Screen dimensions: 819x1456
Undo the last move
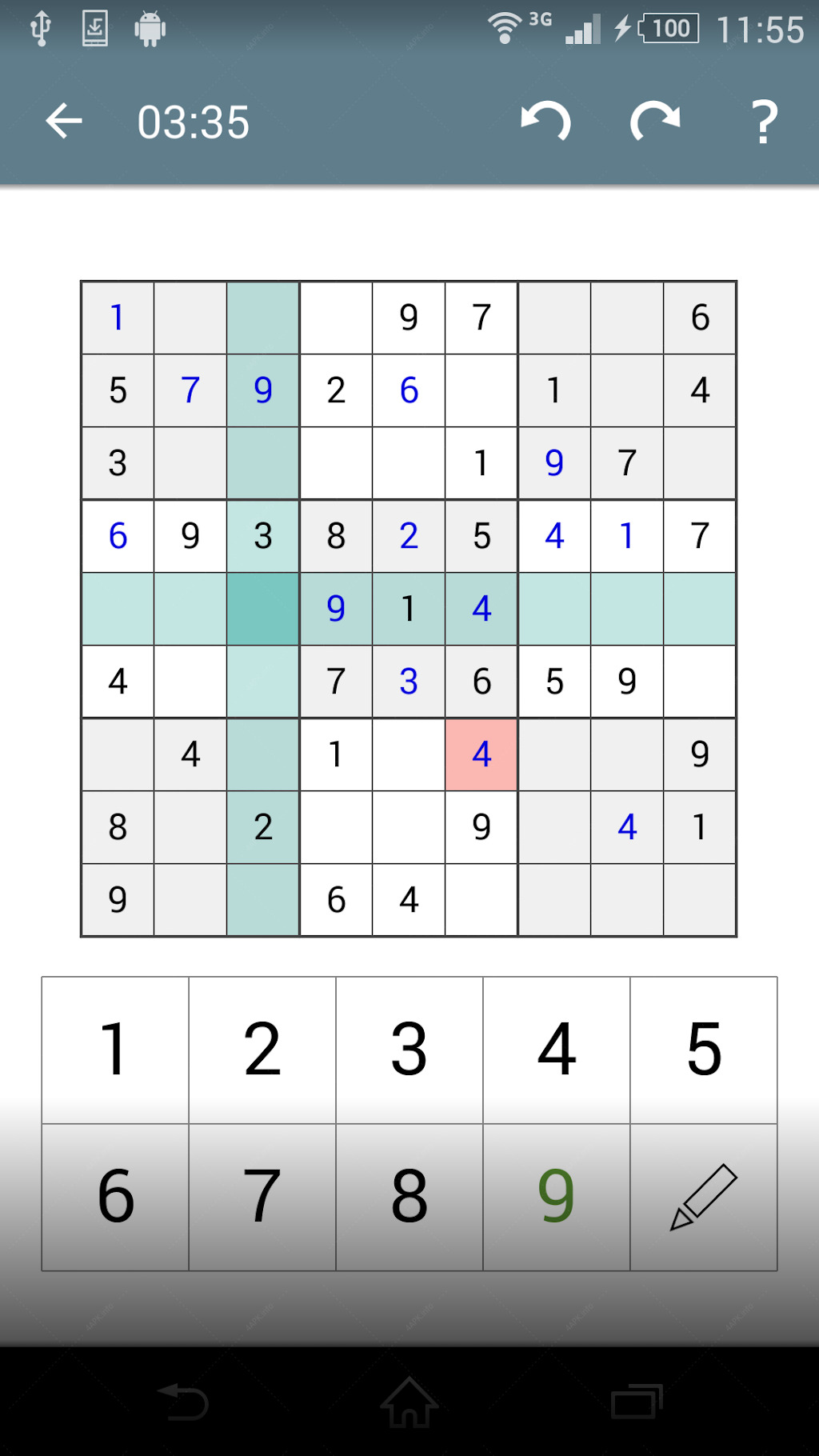pos(546,122)
